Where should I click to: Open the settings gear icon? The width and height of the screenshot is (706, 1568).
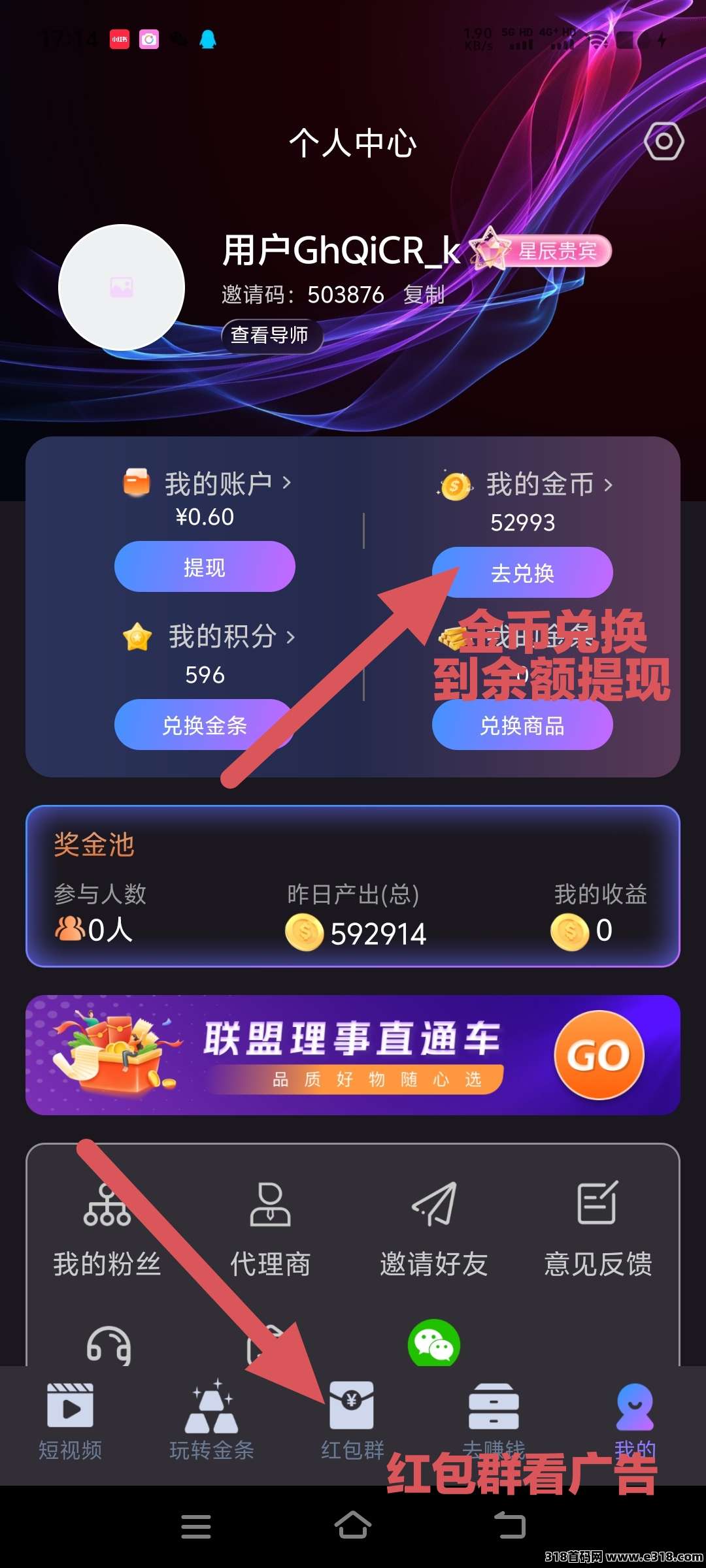664,141
